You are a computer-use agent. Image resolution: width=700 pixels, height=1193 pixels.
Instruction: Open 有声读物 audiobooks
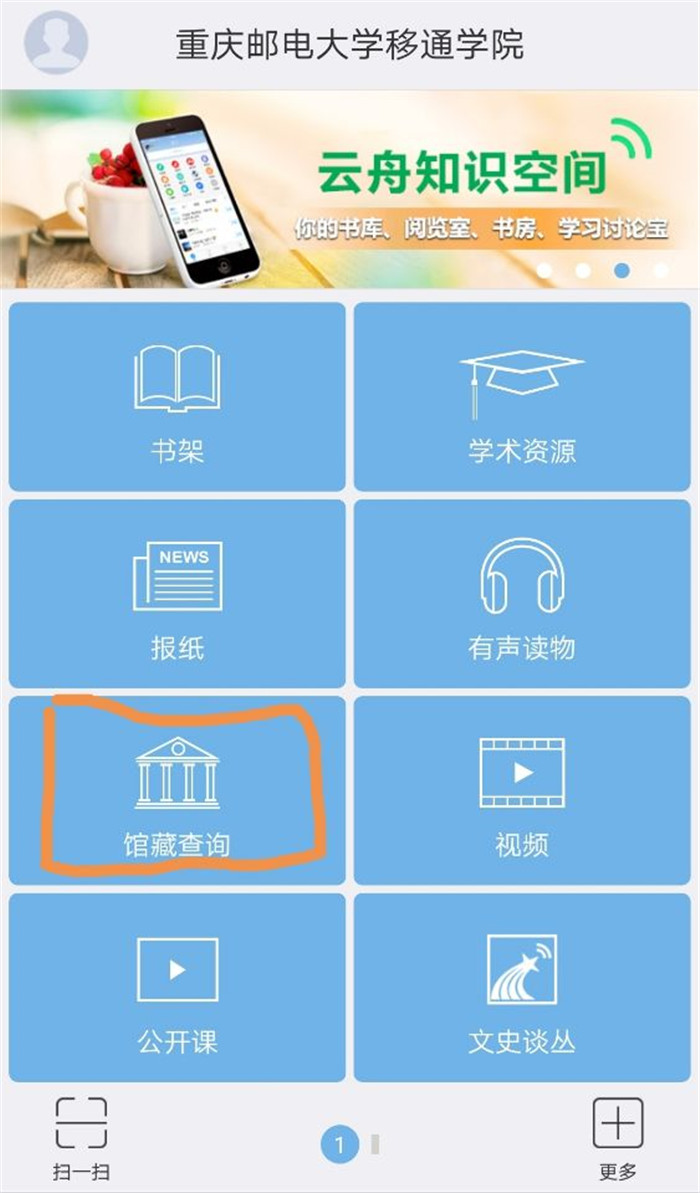click(x=522, y=594)
